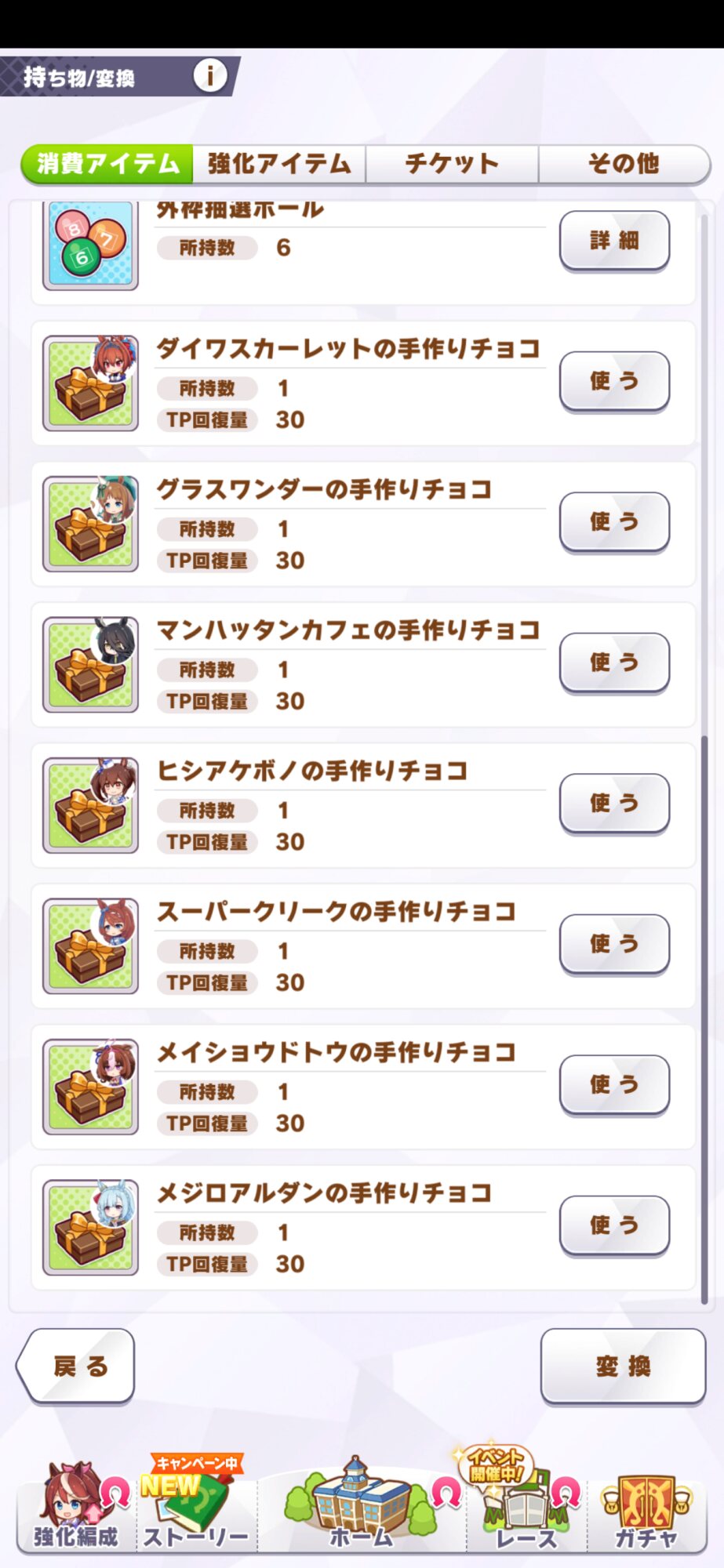Tap the 変換 exchange button

pyautogui.click(x=623, y=1366)
